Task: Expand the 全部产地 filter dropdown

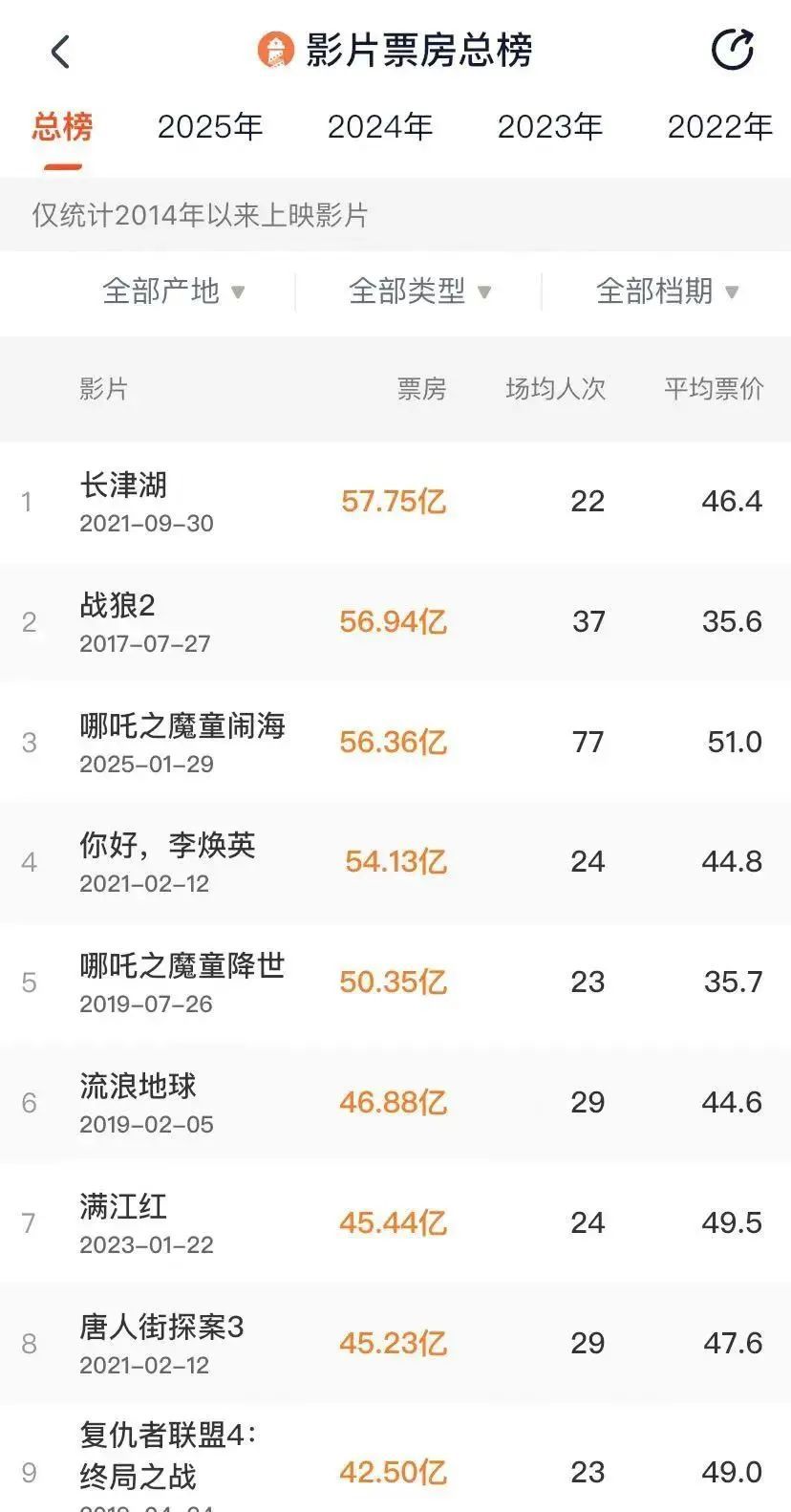Action: point(173,292)
